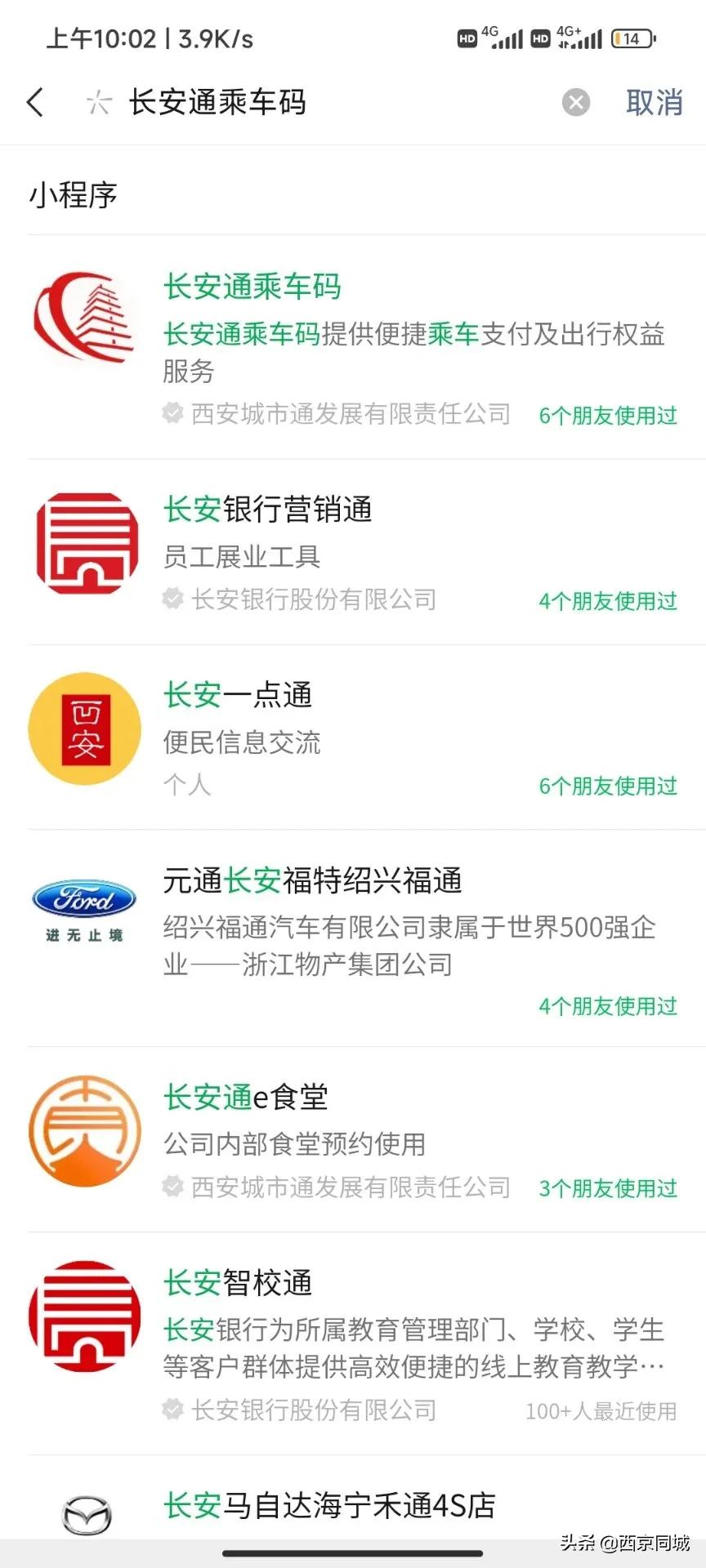Clear the search query with the X button
Screen dimensions: 706x1568
(575, 101)
